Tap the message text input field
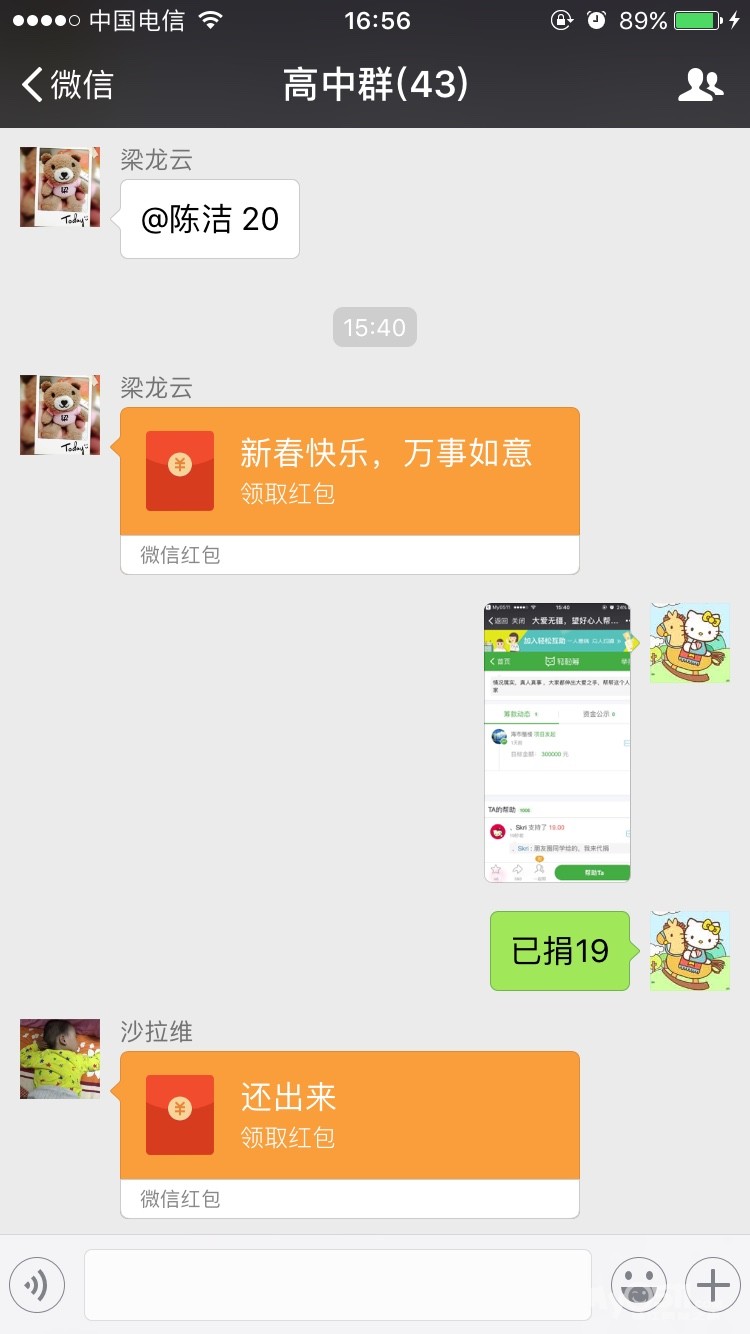Screen dimensions: 750x1334 pos(338,1285)
